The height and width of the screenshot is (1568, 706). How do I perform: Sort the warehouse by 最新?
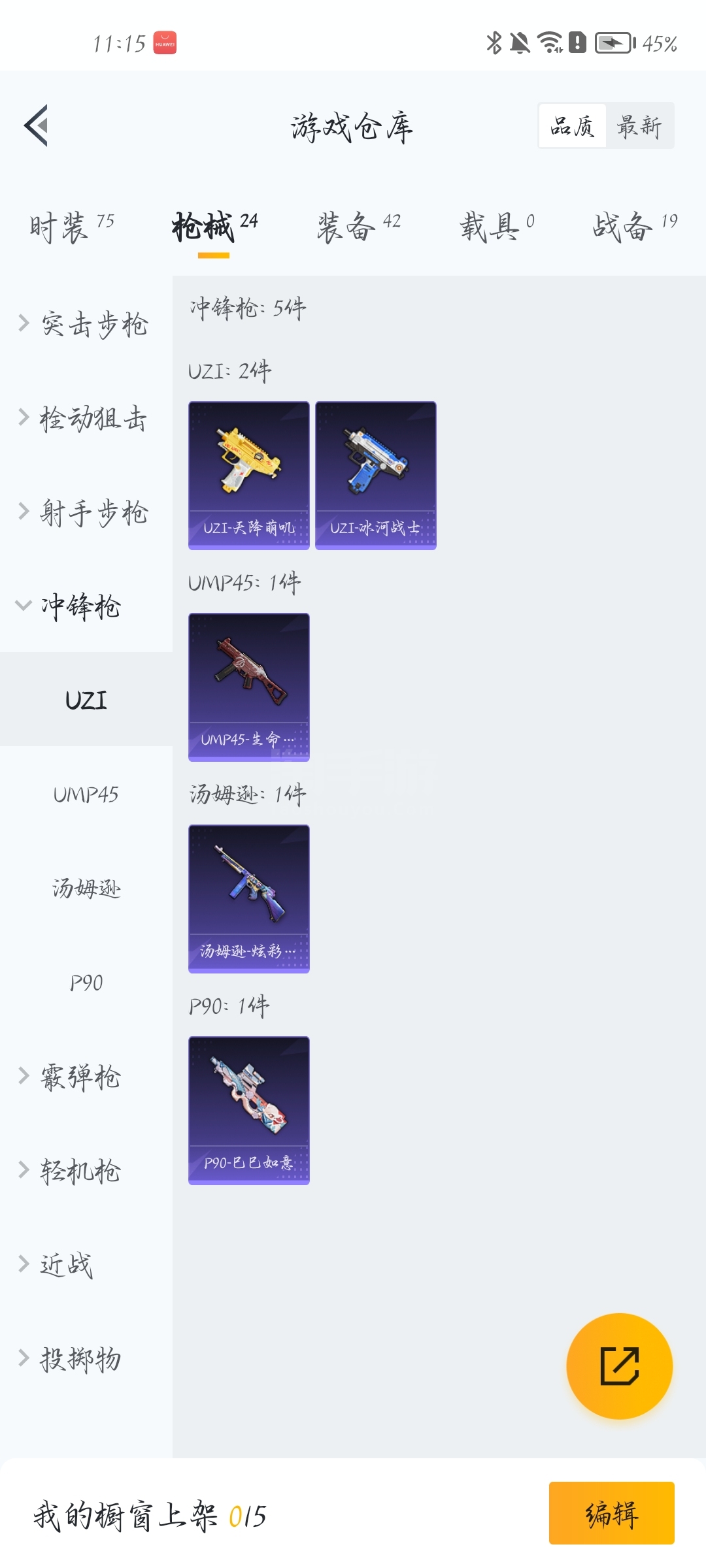639,125
